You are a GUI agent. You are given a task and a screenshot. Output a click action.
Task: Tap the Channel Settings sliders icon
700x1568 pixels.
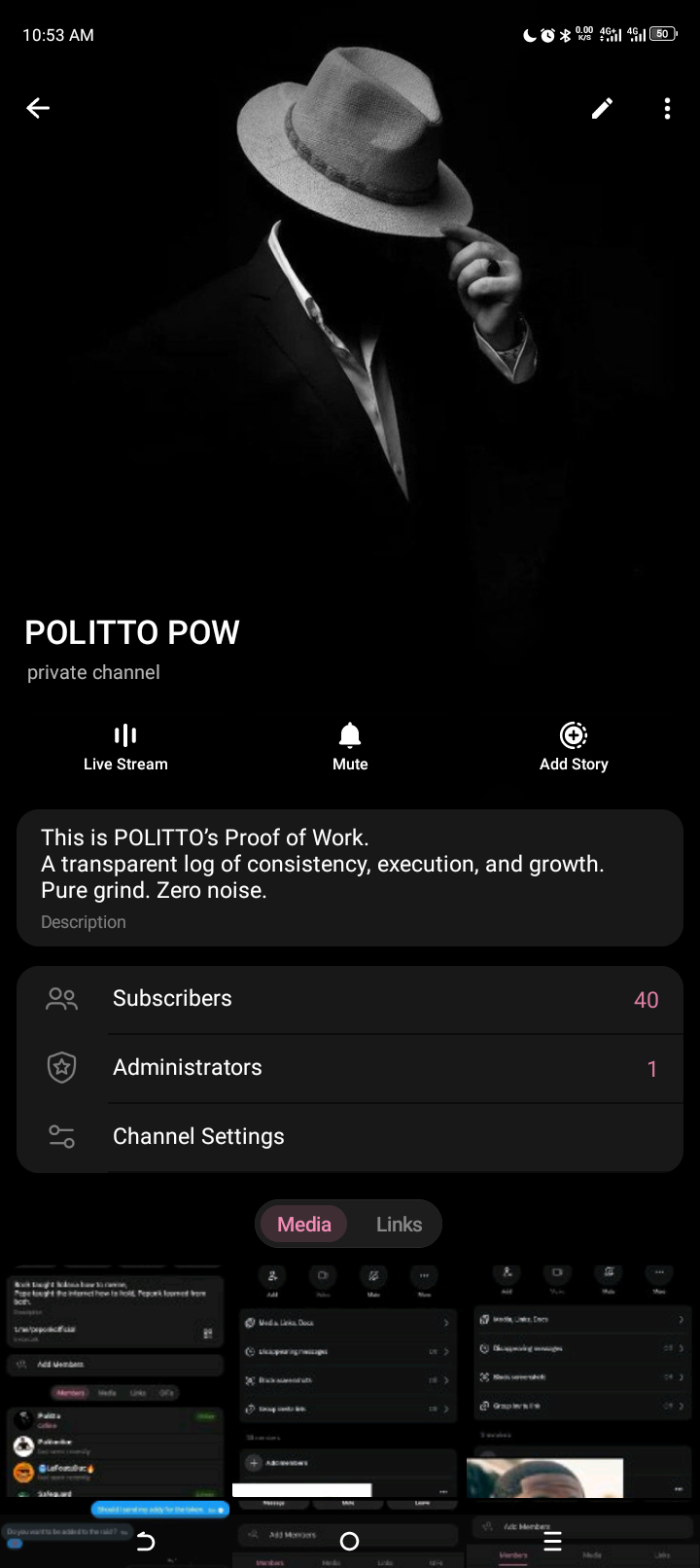pyautogui.click(x=61, y=1136)
